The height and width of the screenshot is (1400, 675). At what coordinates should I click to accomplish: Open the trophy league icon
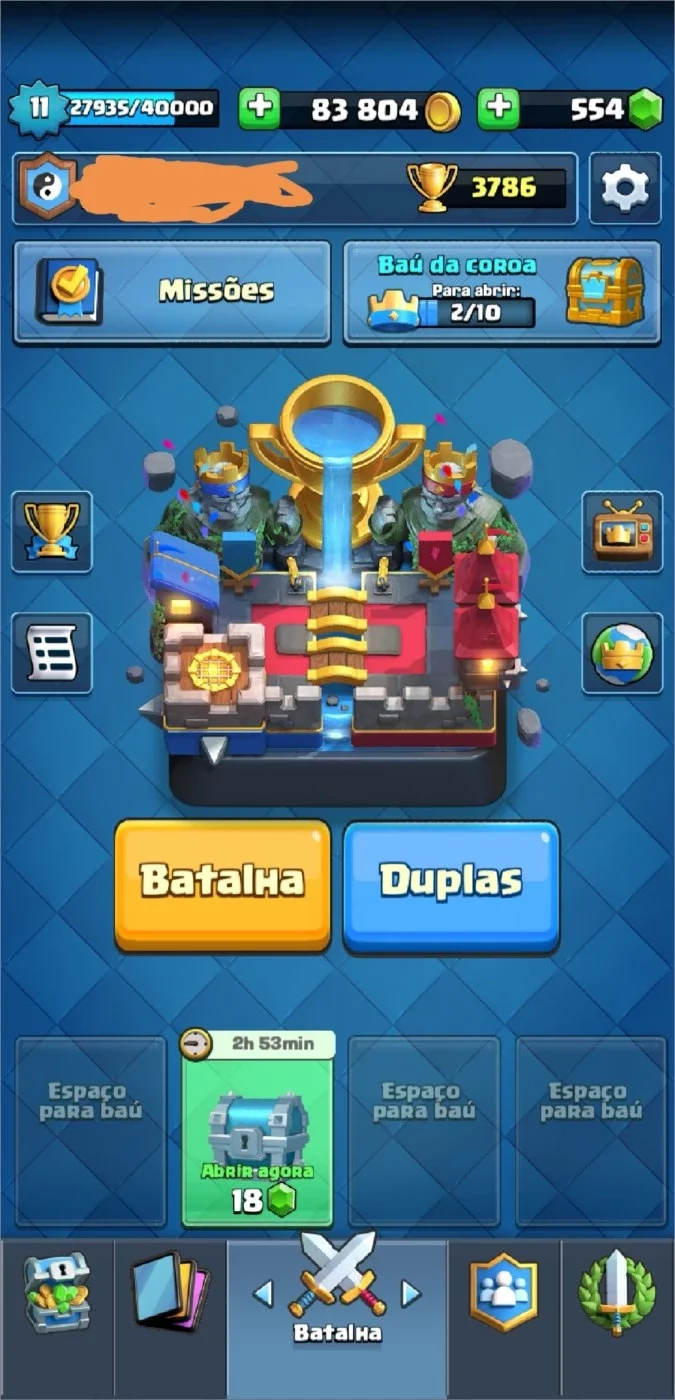[52, 531]
